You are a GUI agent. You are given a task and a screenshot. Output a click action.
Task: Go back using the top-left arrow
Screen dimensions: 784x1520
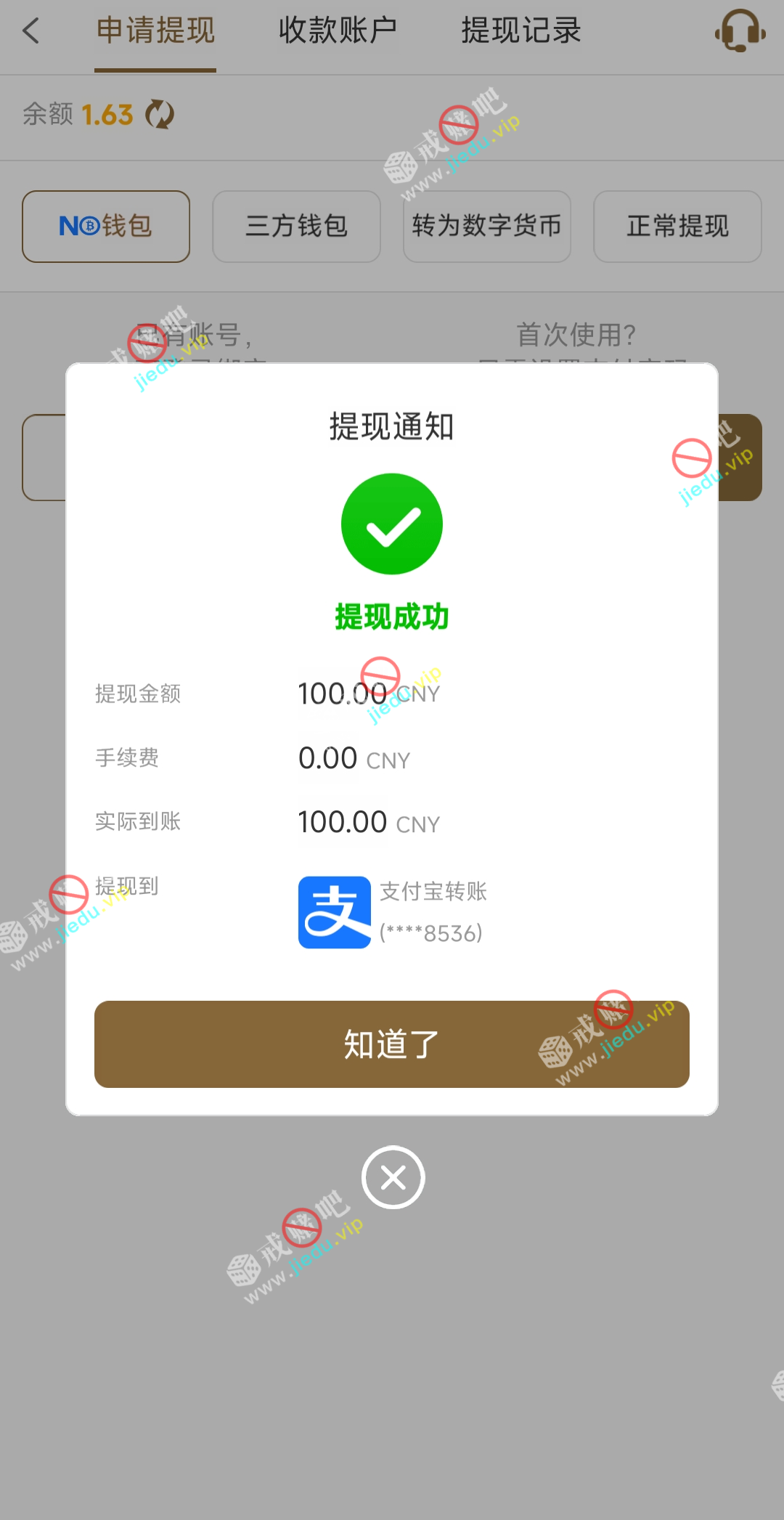tap(31, 31)
